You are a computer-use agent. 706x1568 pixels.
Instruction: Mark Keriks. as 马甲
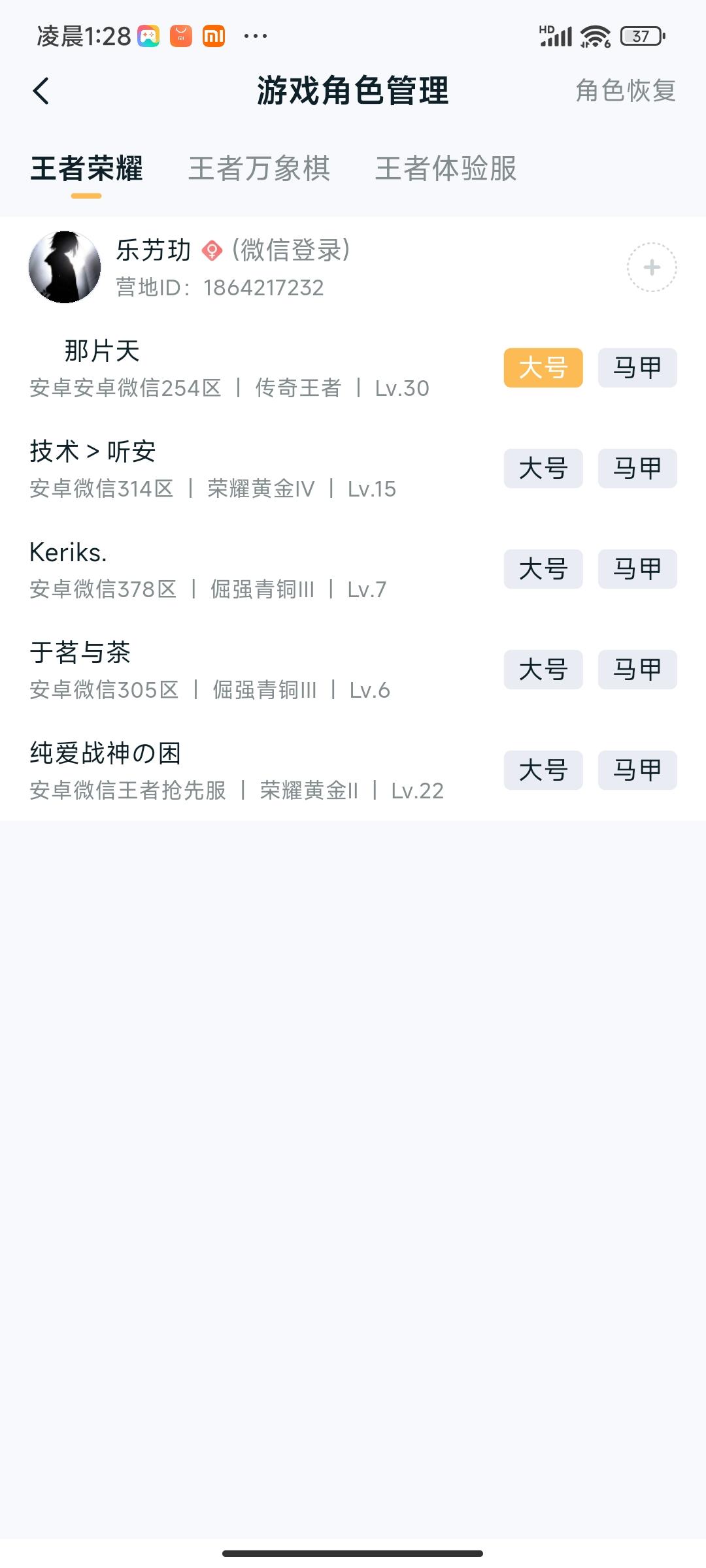point(636,568)
